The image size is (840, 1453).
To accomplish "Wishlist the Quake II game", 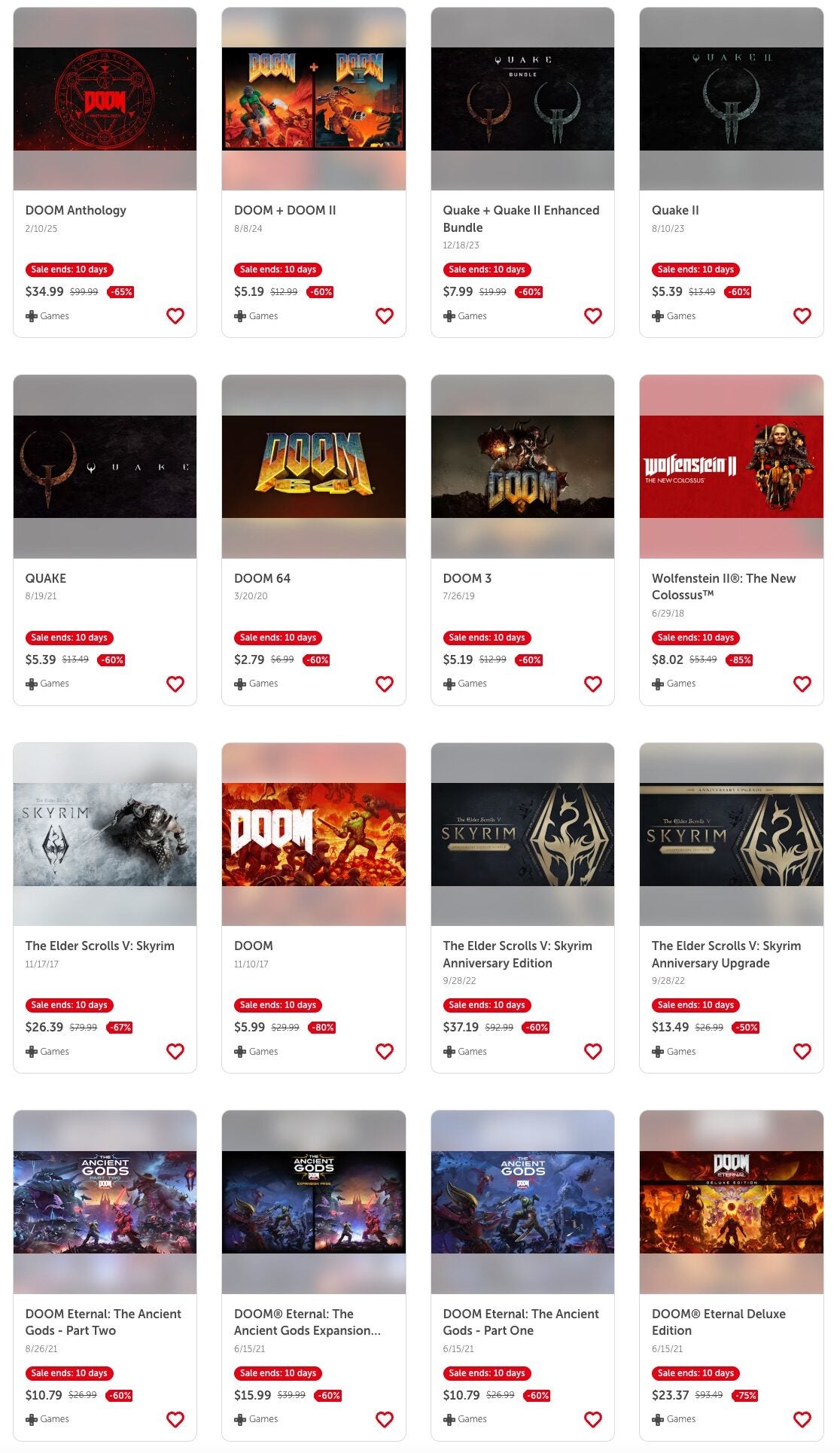I will coord(802,316).
